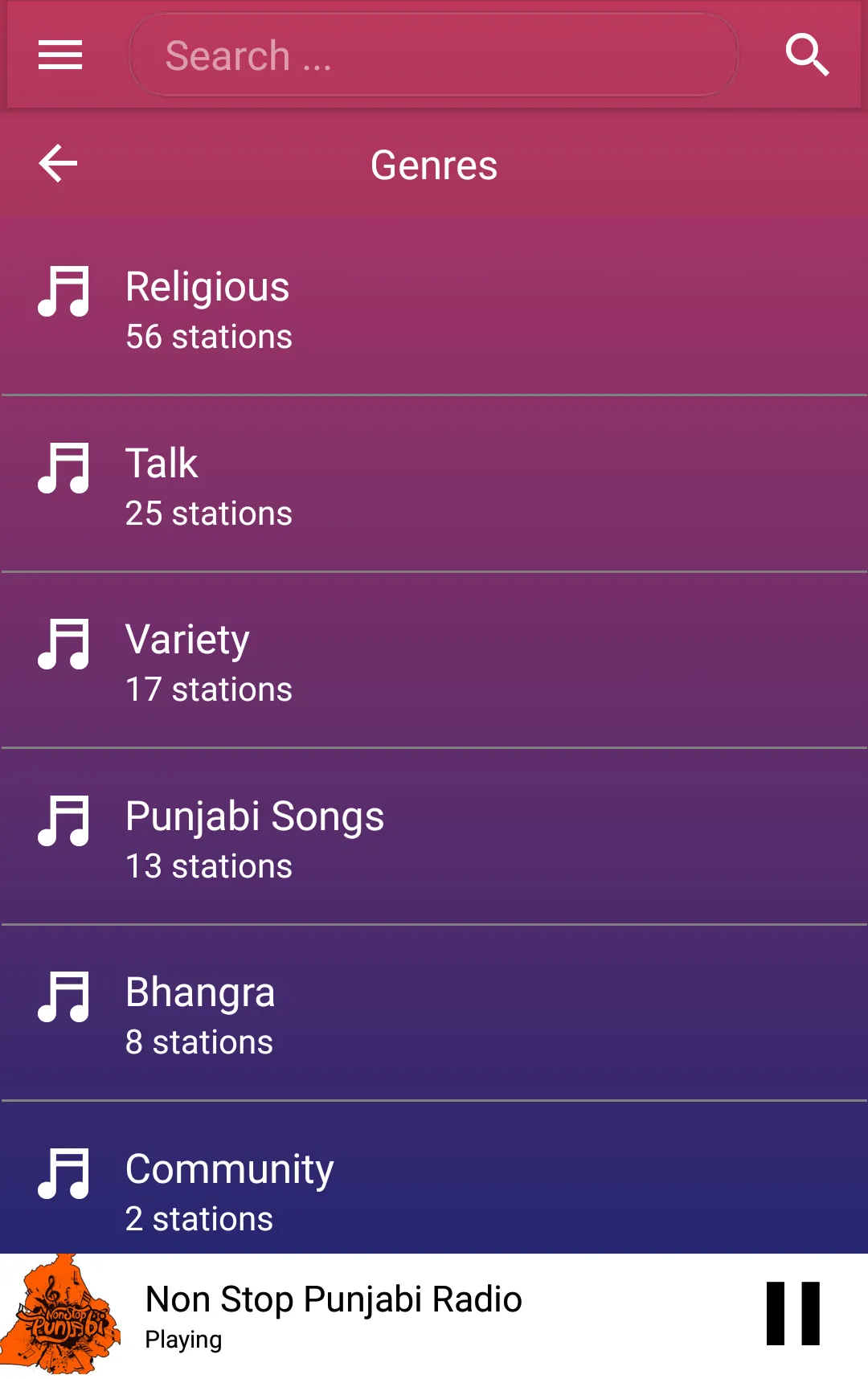
Task: Open the Community genre with 2 stations
Action: (321, 1192)
